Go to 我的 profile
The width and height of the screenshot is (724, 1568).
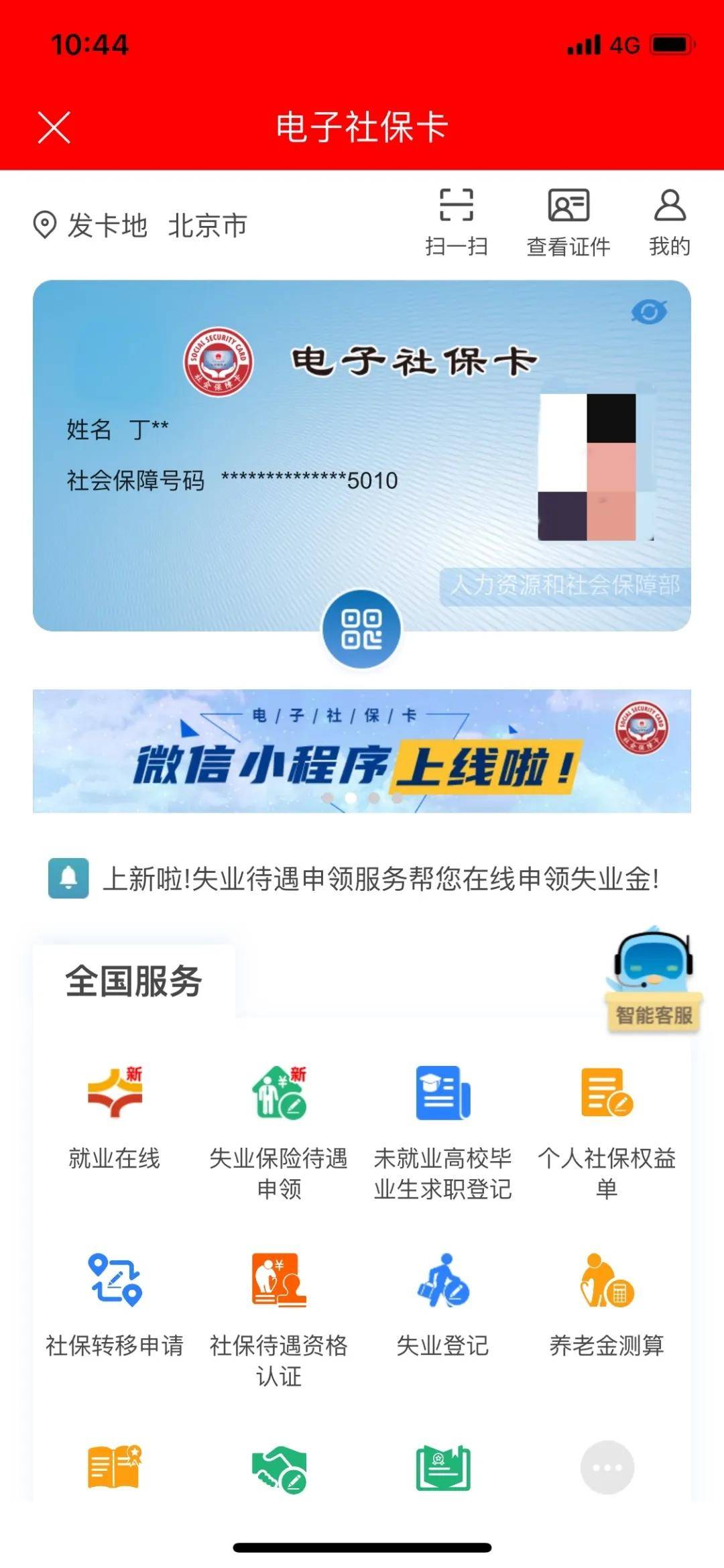(669, 223)
